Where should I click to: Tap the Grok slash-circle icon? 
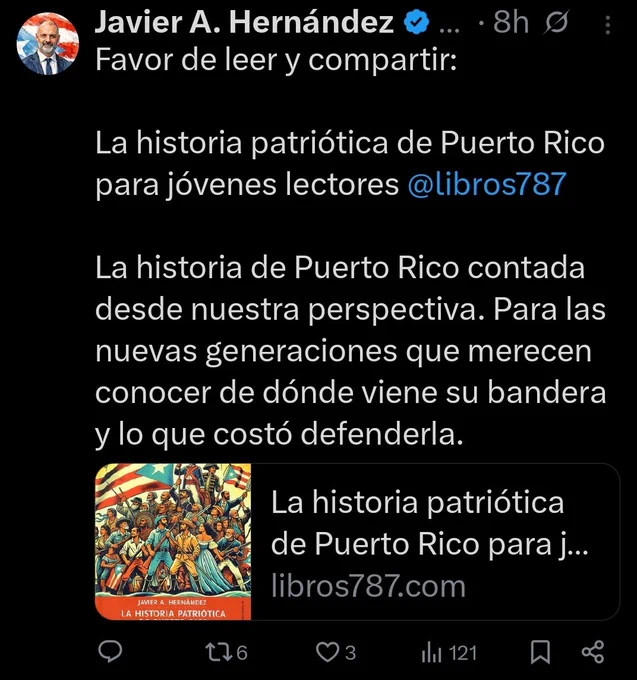pos(556,23)
